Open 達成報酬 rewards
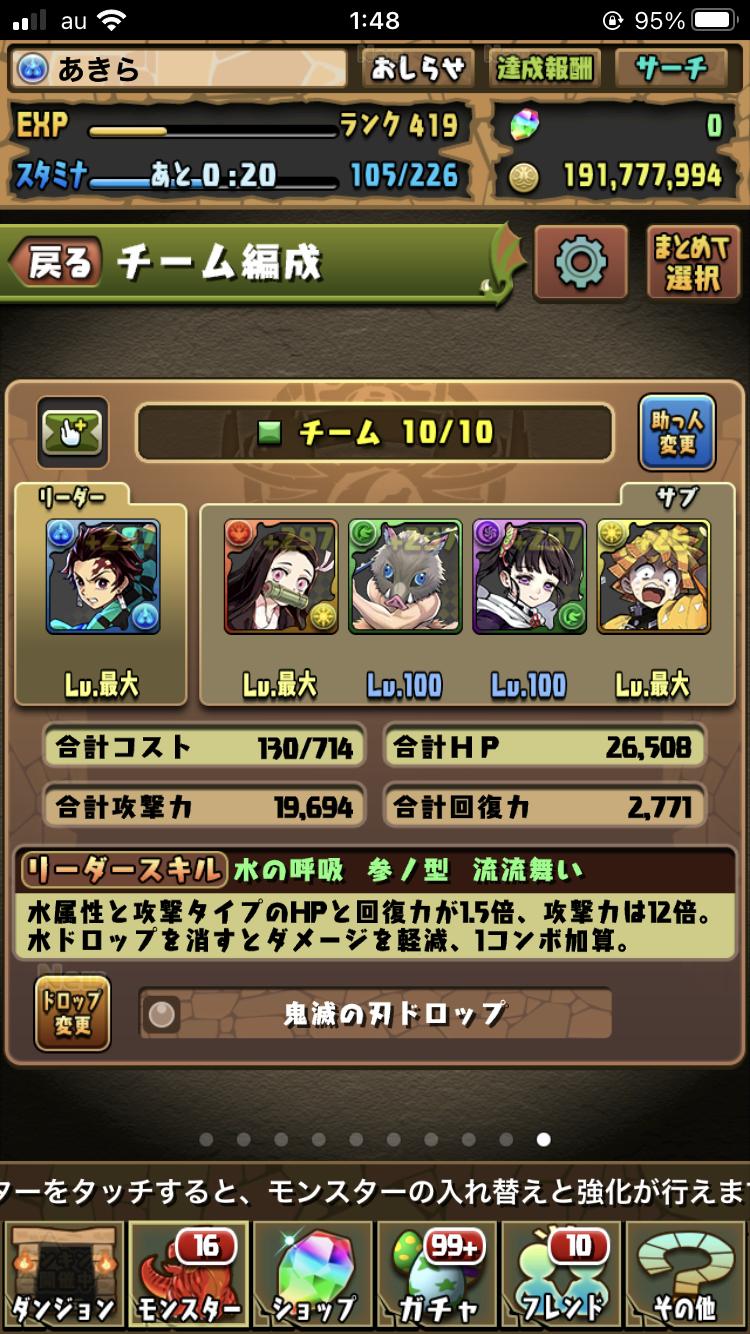 pyautogui.click(x=544, y=68)
